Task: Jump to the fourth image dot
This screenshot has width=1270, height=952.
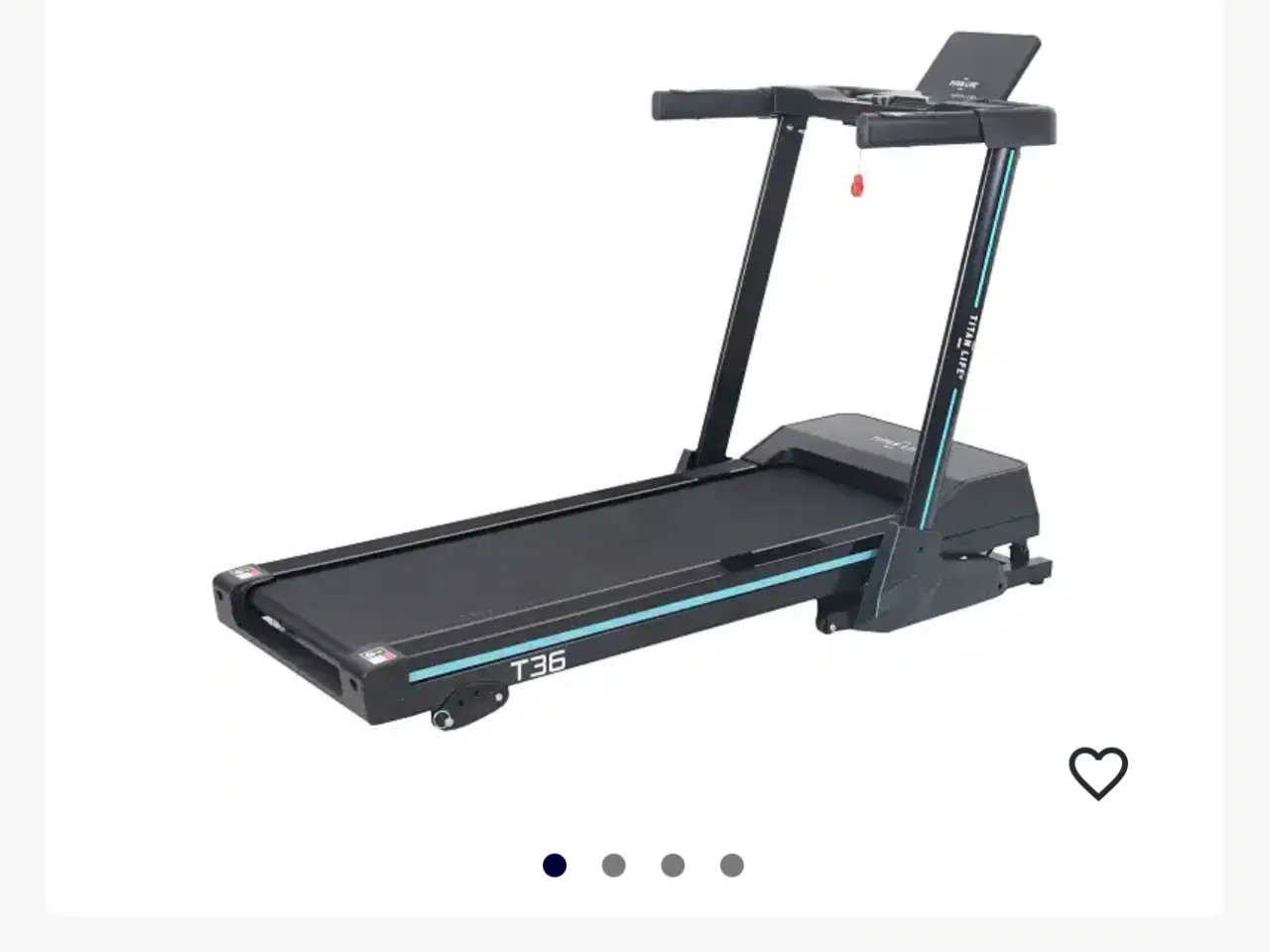Action: point(732,866)
